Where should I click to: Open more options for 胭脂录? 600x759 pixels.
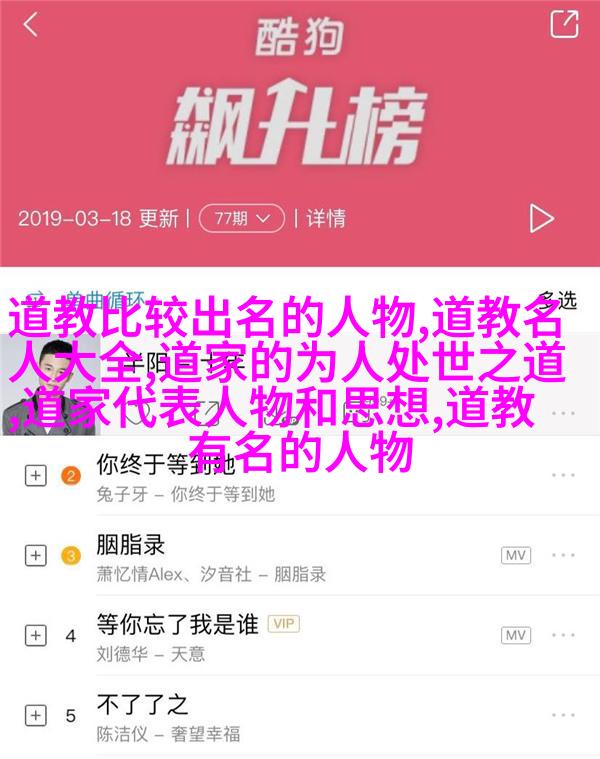pyautogui.click(x=565, y=556)
